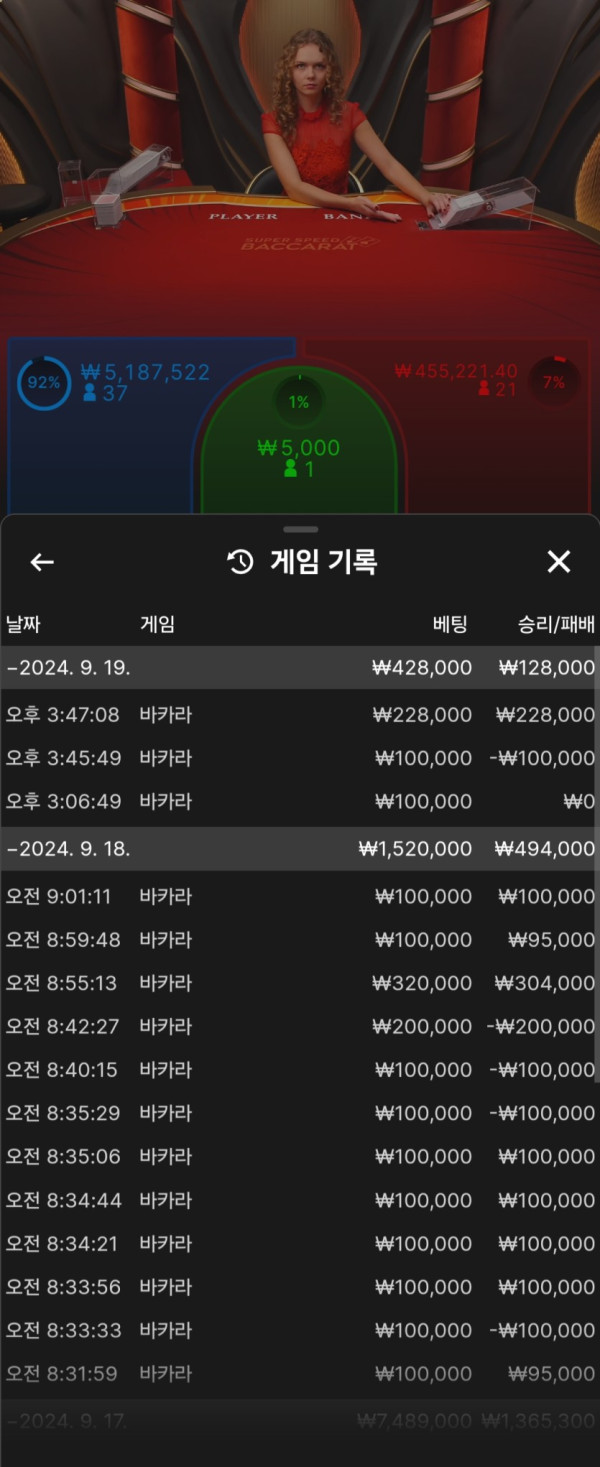Go back from the game history panel

click(42, 562)
